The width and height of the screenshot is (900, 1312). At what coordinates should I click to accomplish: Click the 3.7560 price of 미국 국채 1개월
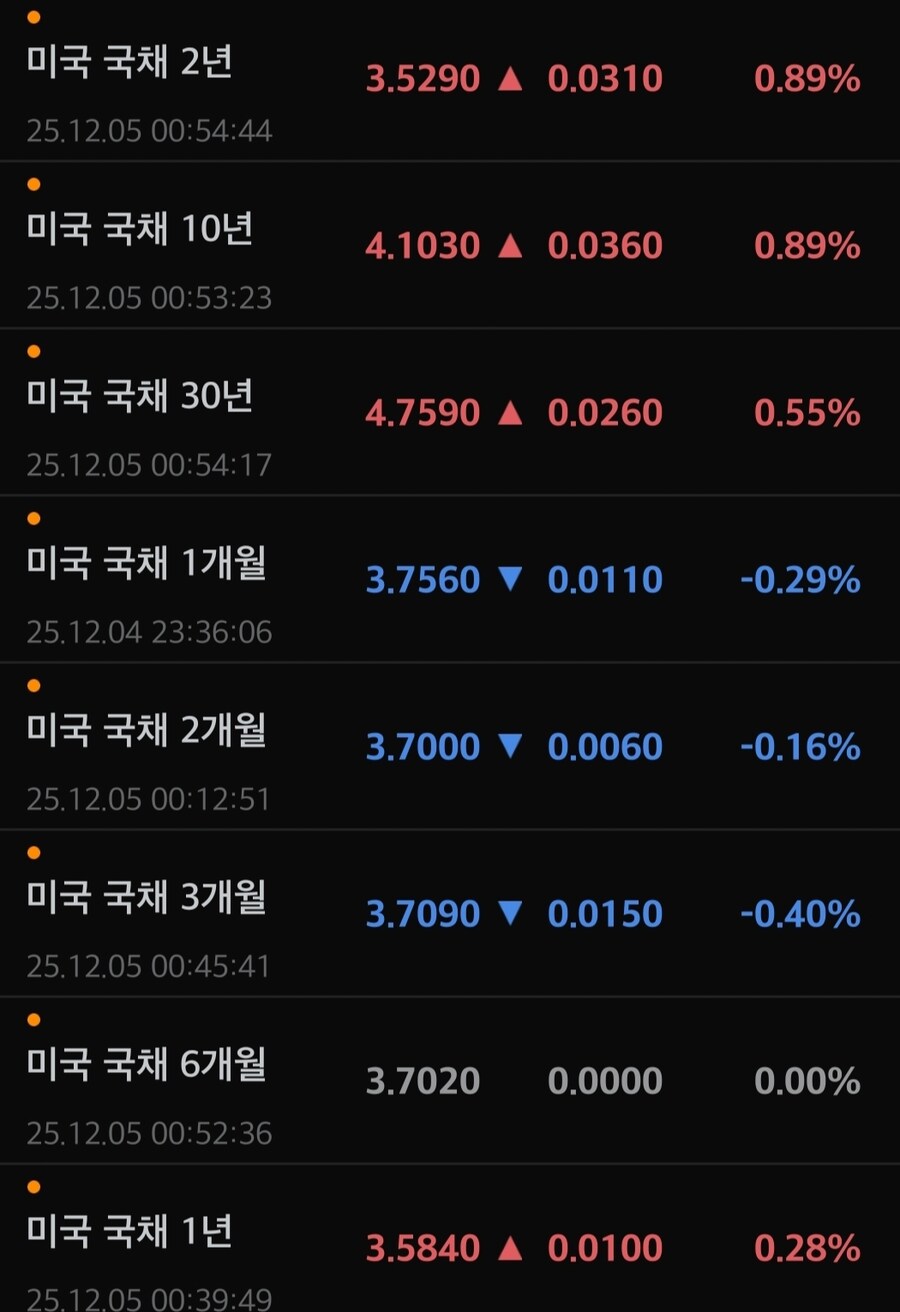click(x=422, y=579)
